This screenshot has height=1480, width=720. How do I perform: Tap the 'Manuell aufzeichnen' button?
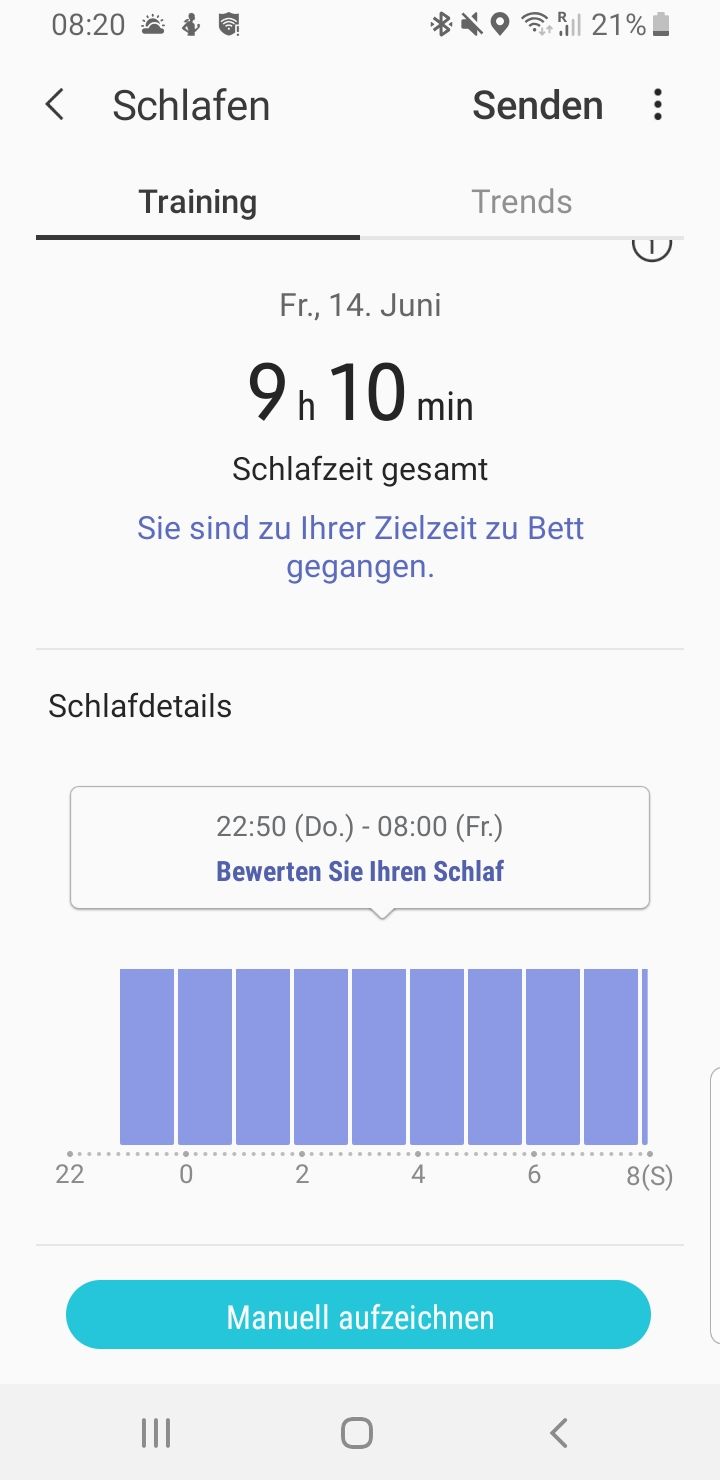point(358,1316)
